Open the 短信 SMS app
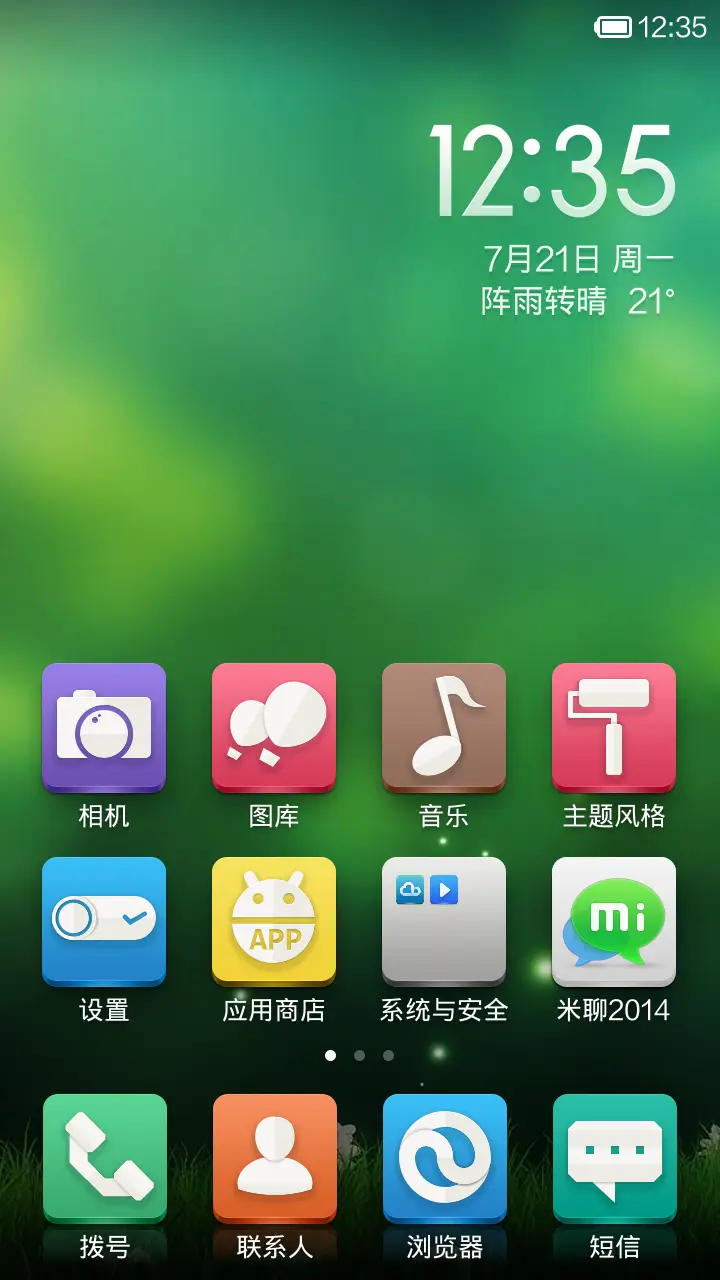Image resolution: width=720 pixels, height=1280 pixels. coord(613,1158)
